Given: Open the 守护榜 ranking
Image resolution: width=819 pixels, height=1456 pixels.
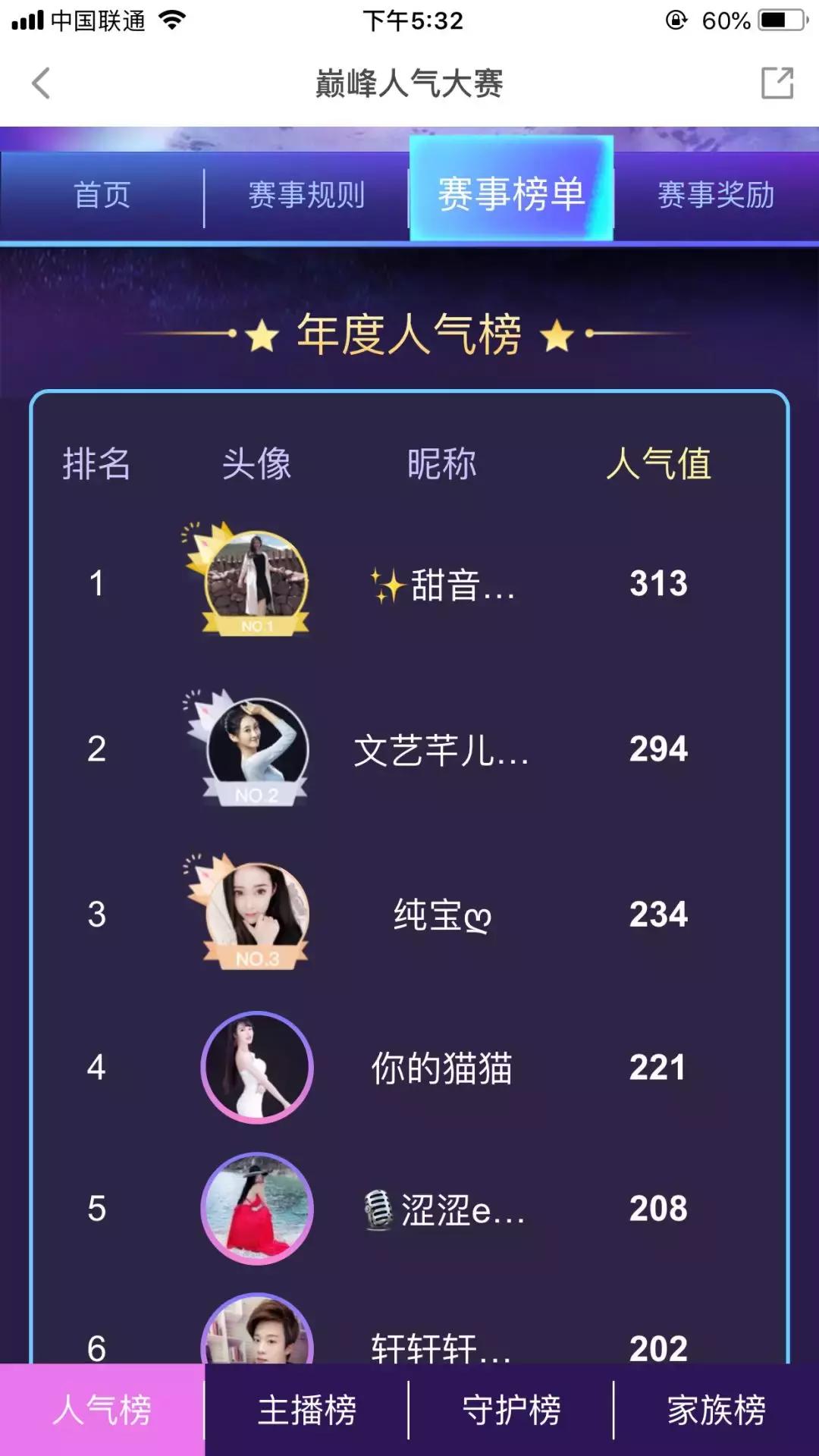Looking at the screenshot, I should (x=511, y=1410).
